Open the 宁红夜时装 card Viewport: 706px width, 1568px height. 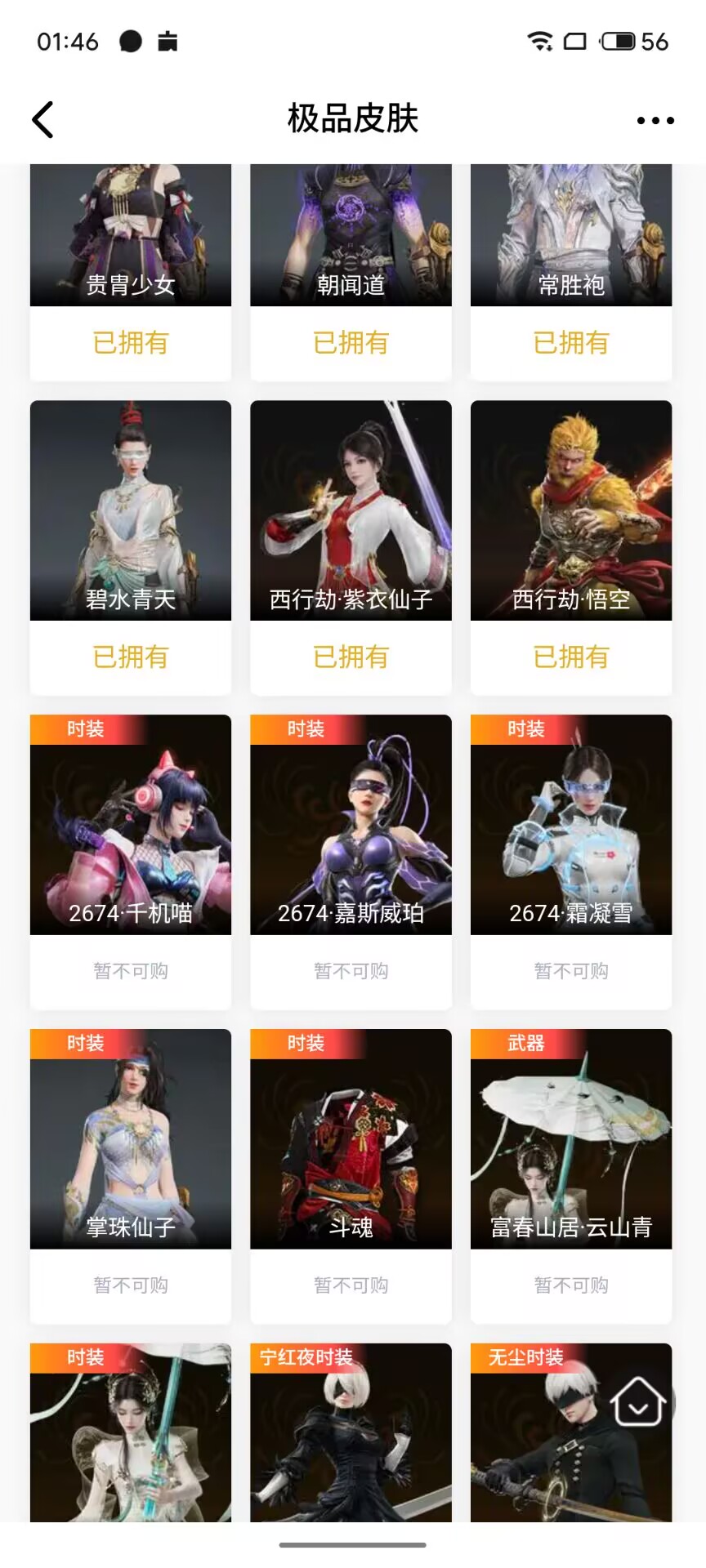click(x=351, y=1437)
